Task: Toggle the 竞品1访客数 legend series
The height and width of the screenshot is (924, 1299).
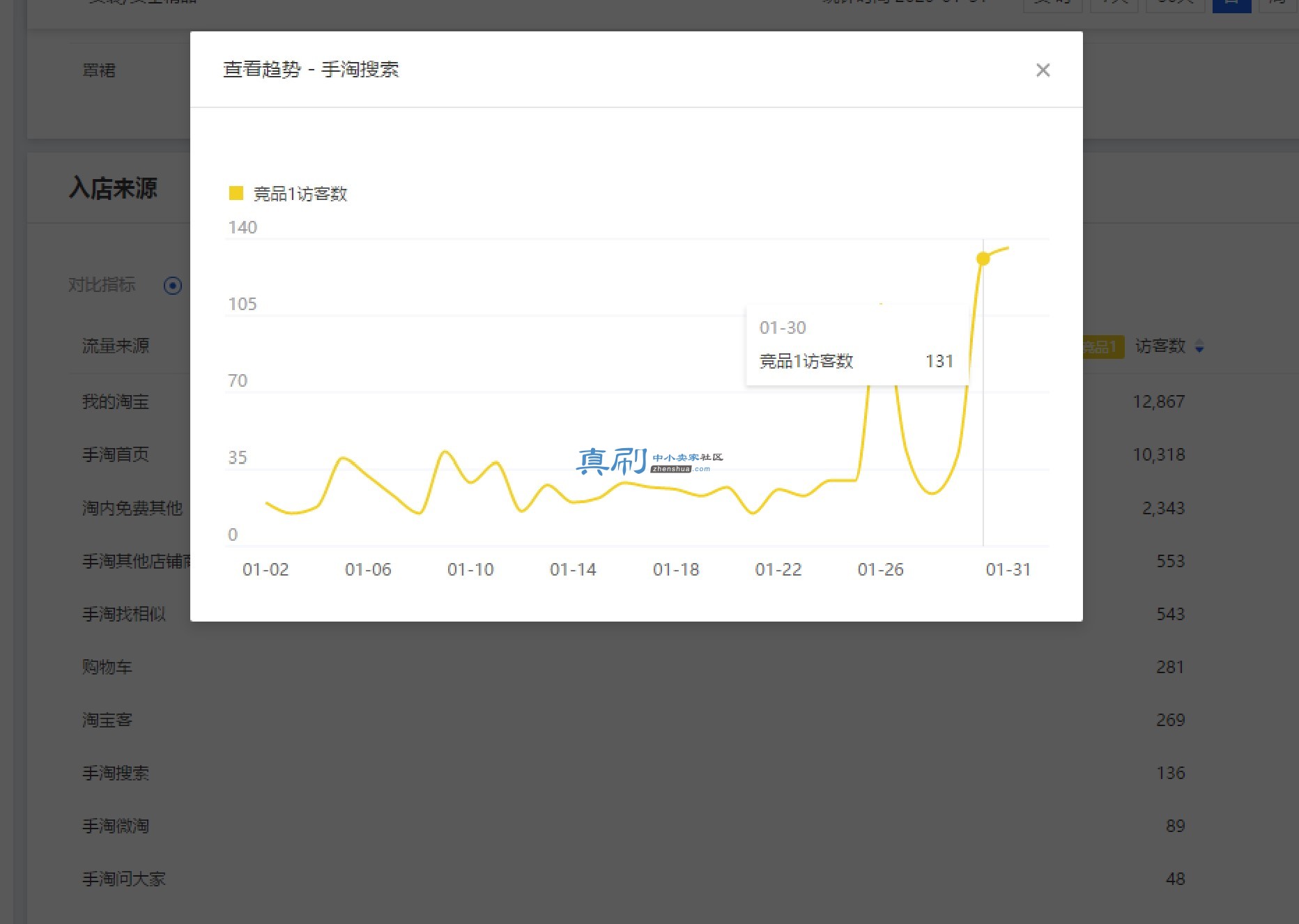Action: tap(288, 194)
